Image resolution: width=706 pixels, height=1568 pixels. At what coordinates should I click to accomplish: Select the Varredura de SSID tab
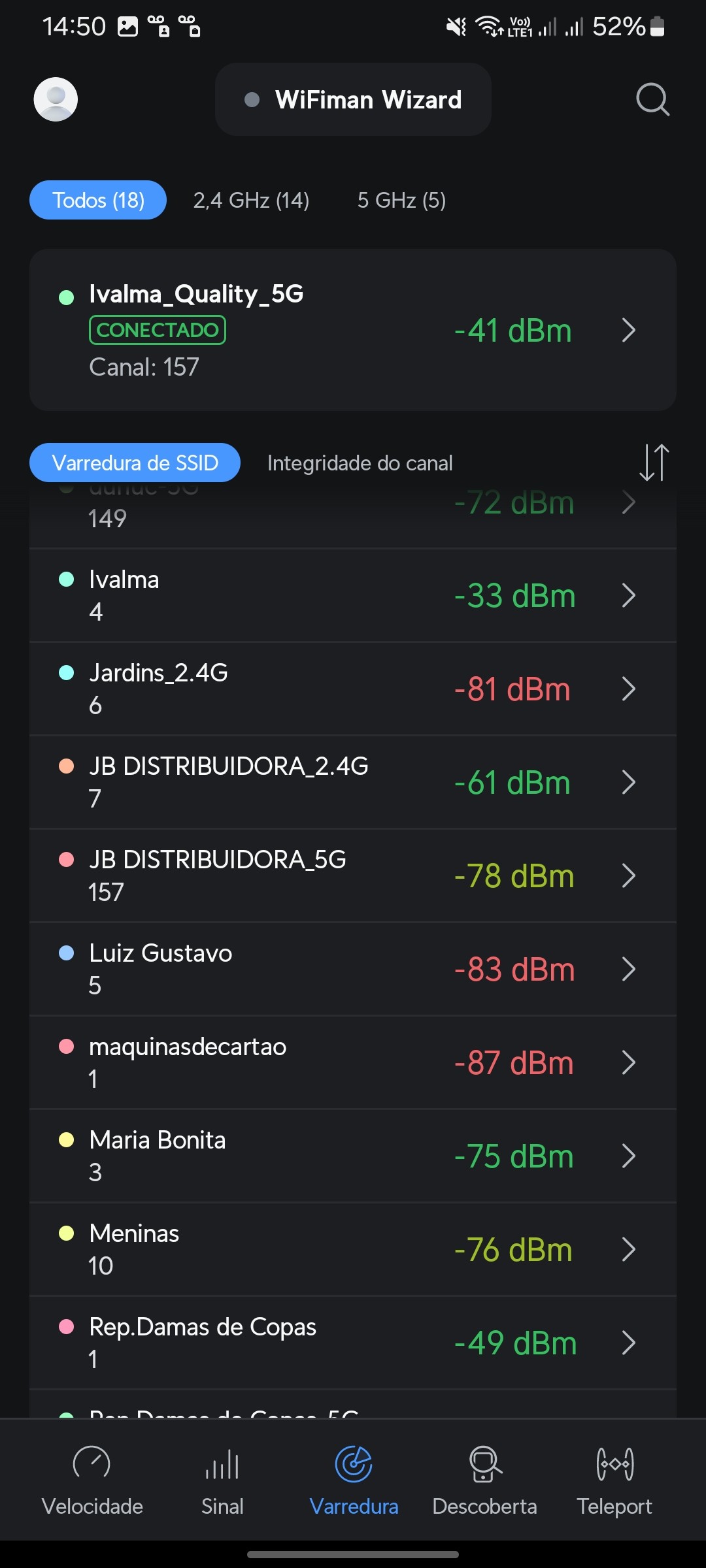point(135,463)
